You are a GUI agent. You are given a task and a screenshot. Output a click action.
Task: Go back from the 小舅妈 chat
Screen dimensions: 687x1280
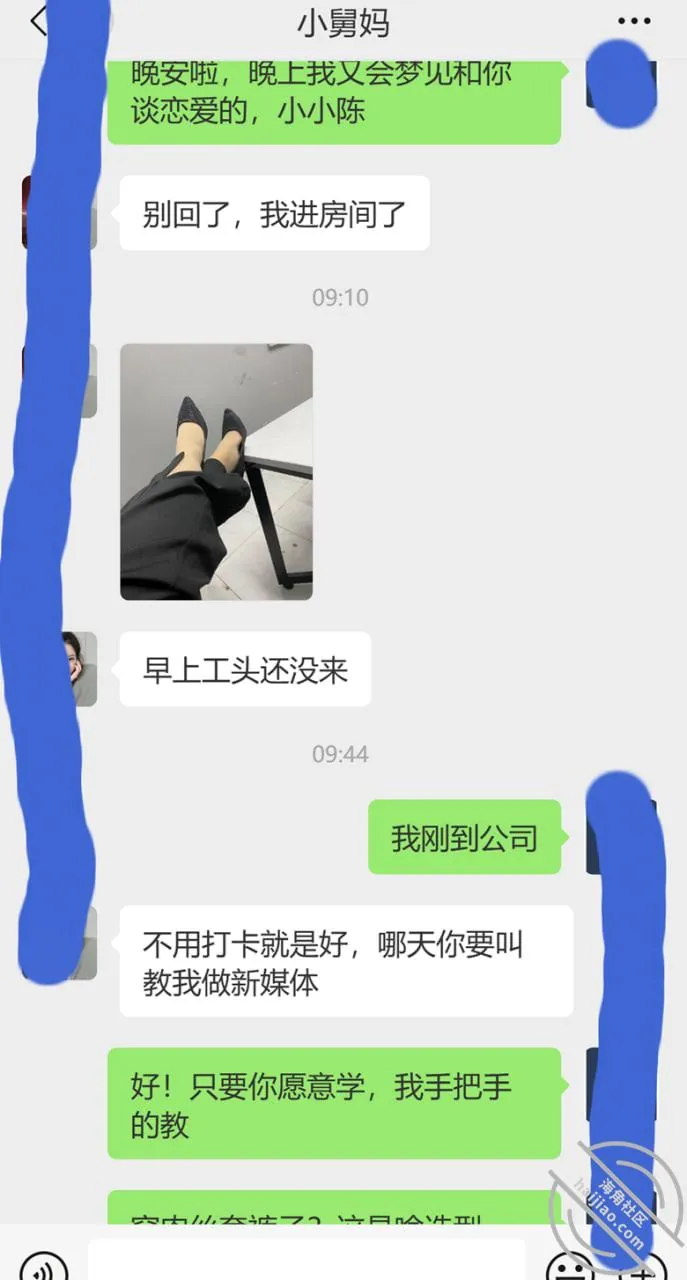pos(38,21)
